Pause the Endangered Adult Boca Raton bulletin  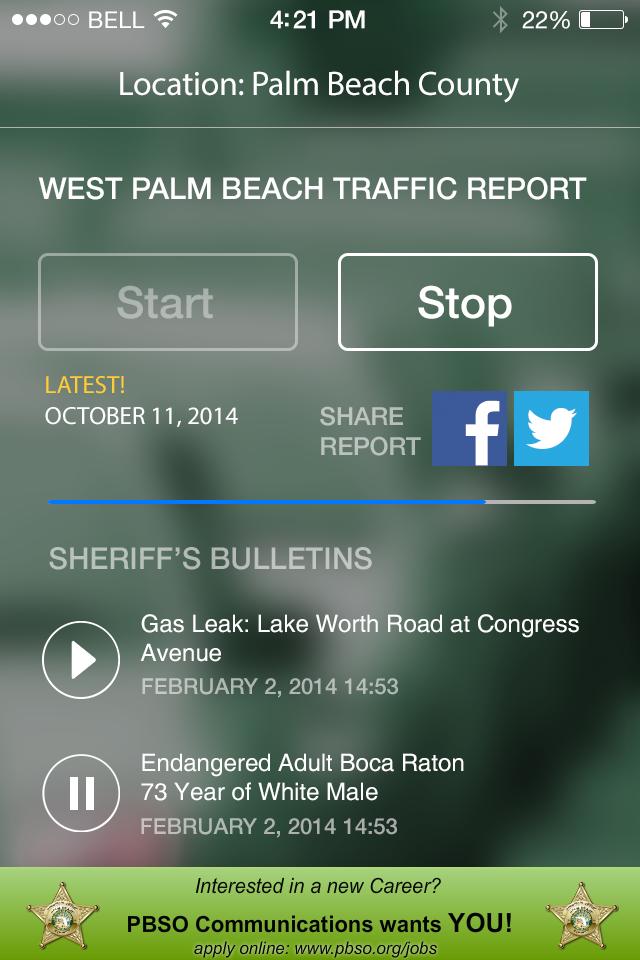(81, 794)
